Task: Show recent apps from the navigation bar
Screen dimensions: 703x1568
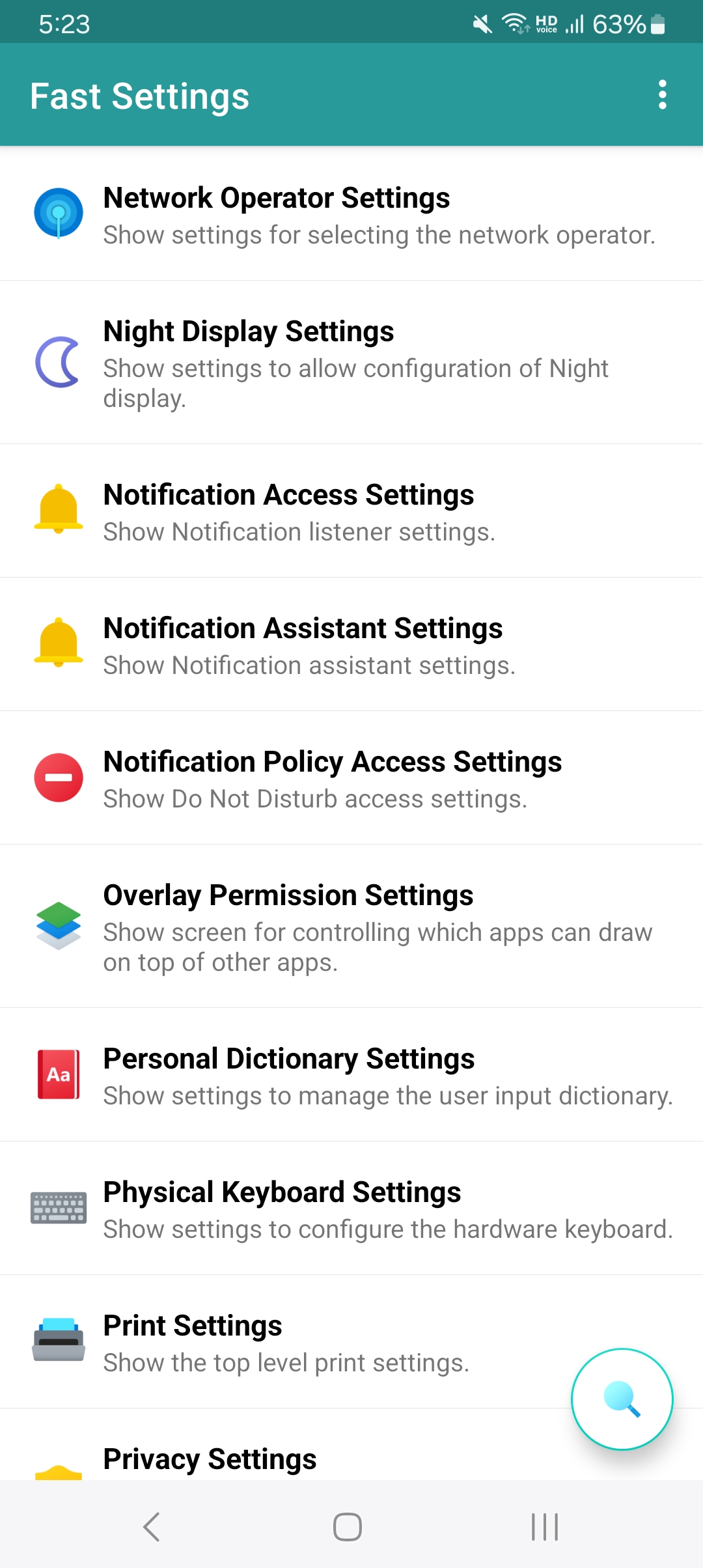Action: pyautogui.click(x=545, y=1526)
